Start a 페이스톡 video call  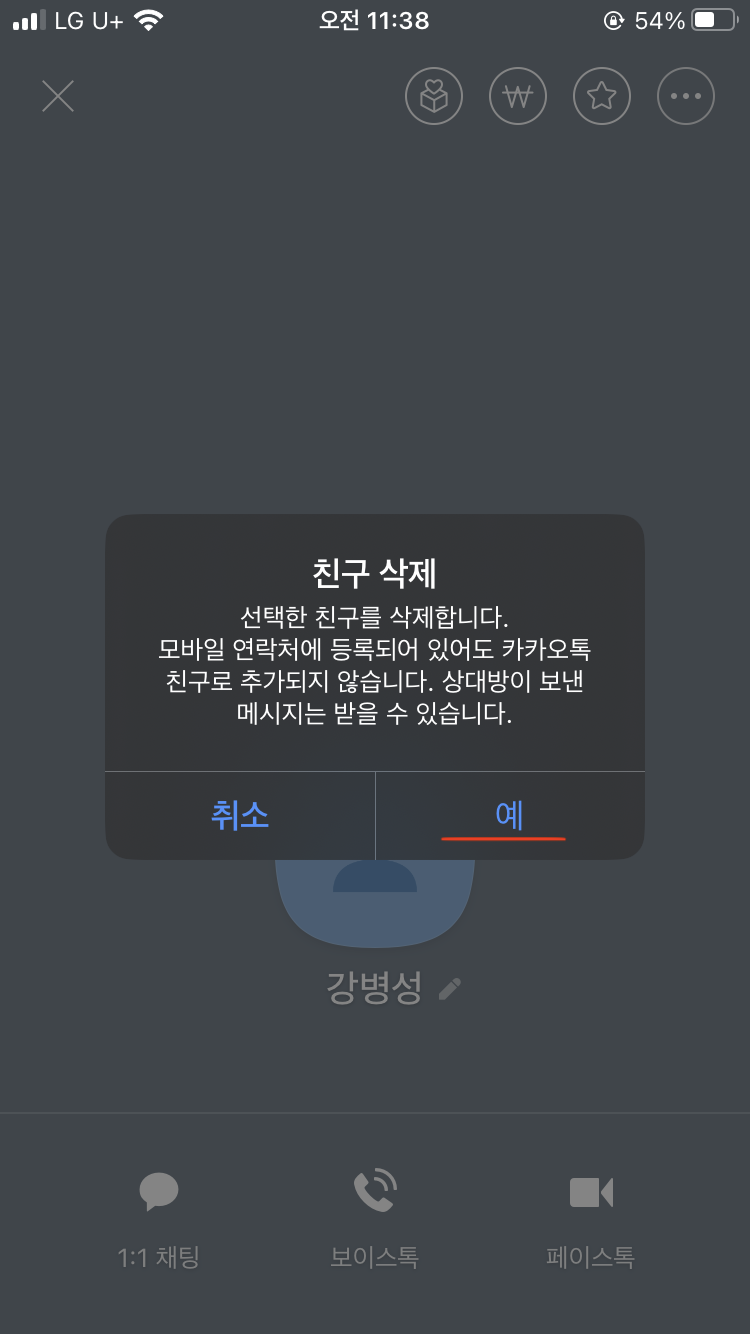coord(591,1220)
